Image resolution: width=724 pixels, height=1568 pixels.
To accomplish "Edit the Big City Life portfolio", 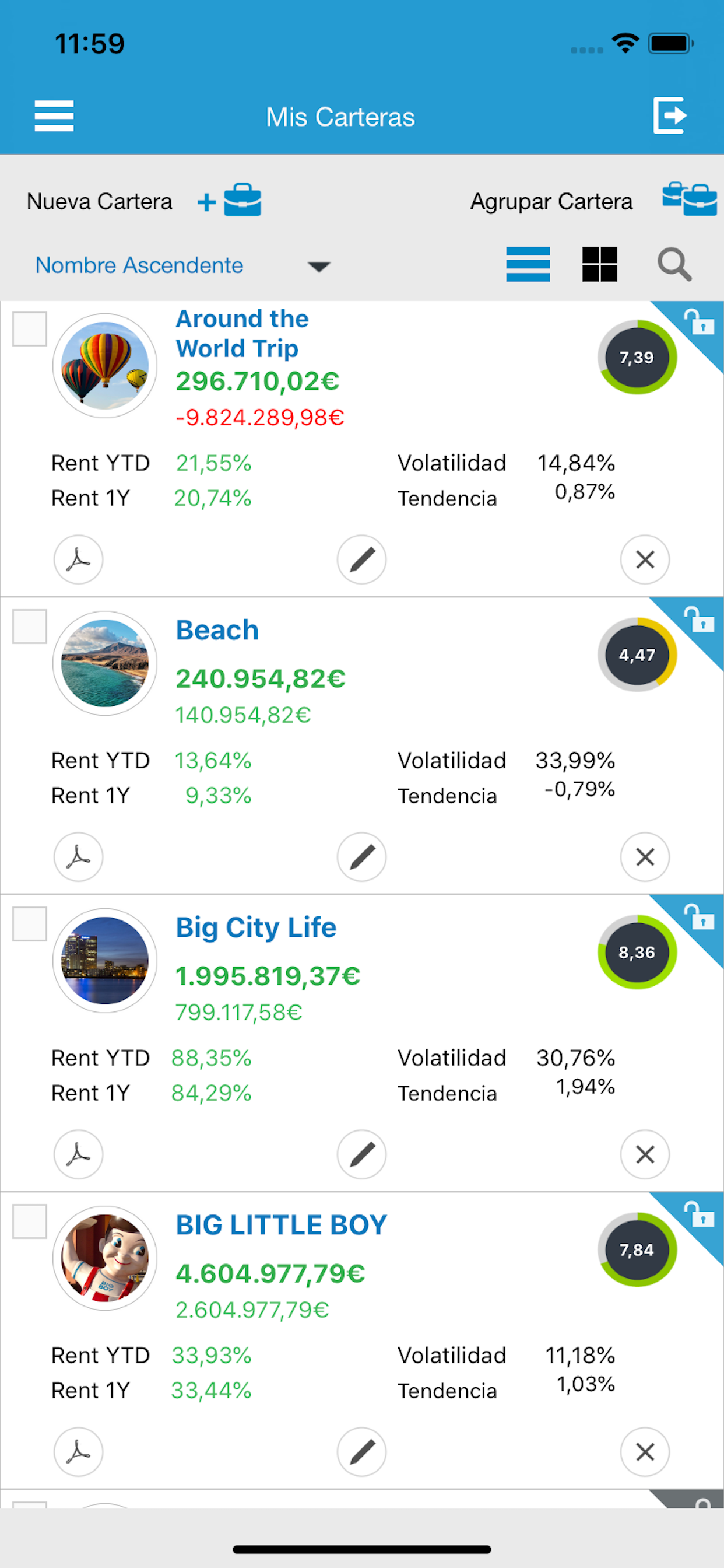I will coord(362,1154).
